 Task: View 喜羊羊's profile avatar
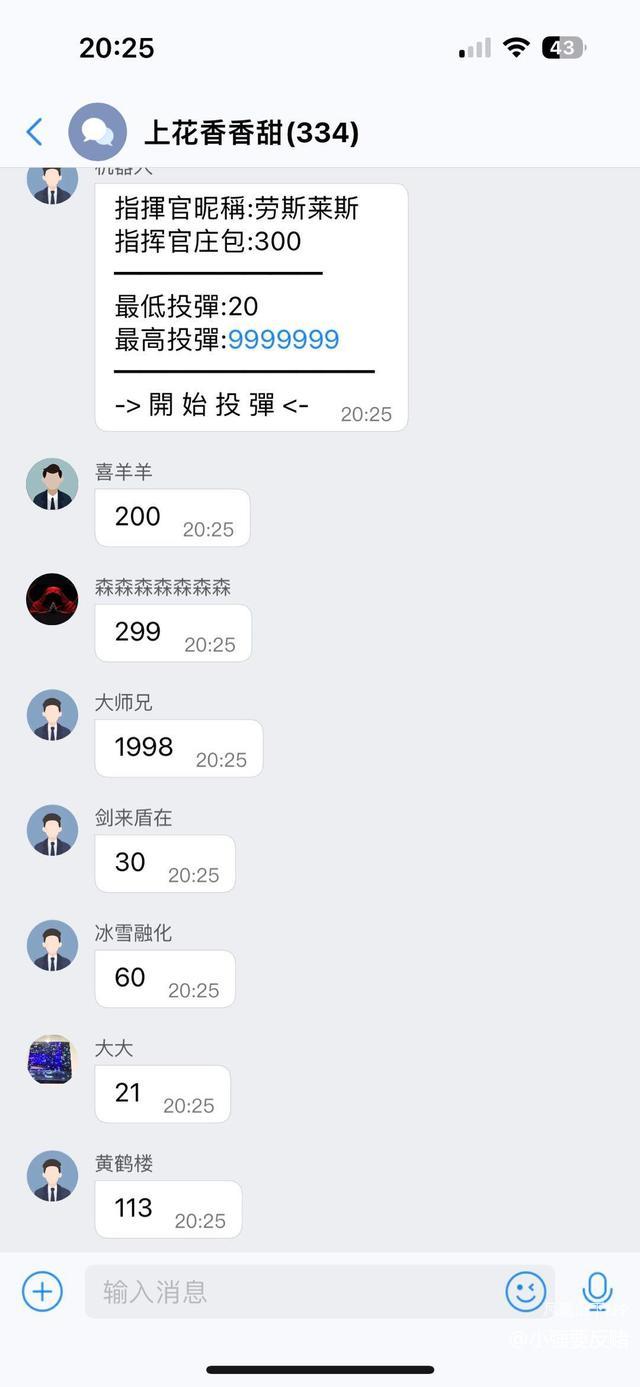[x=52, y=484]
